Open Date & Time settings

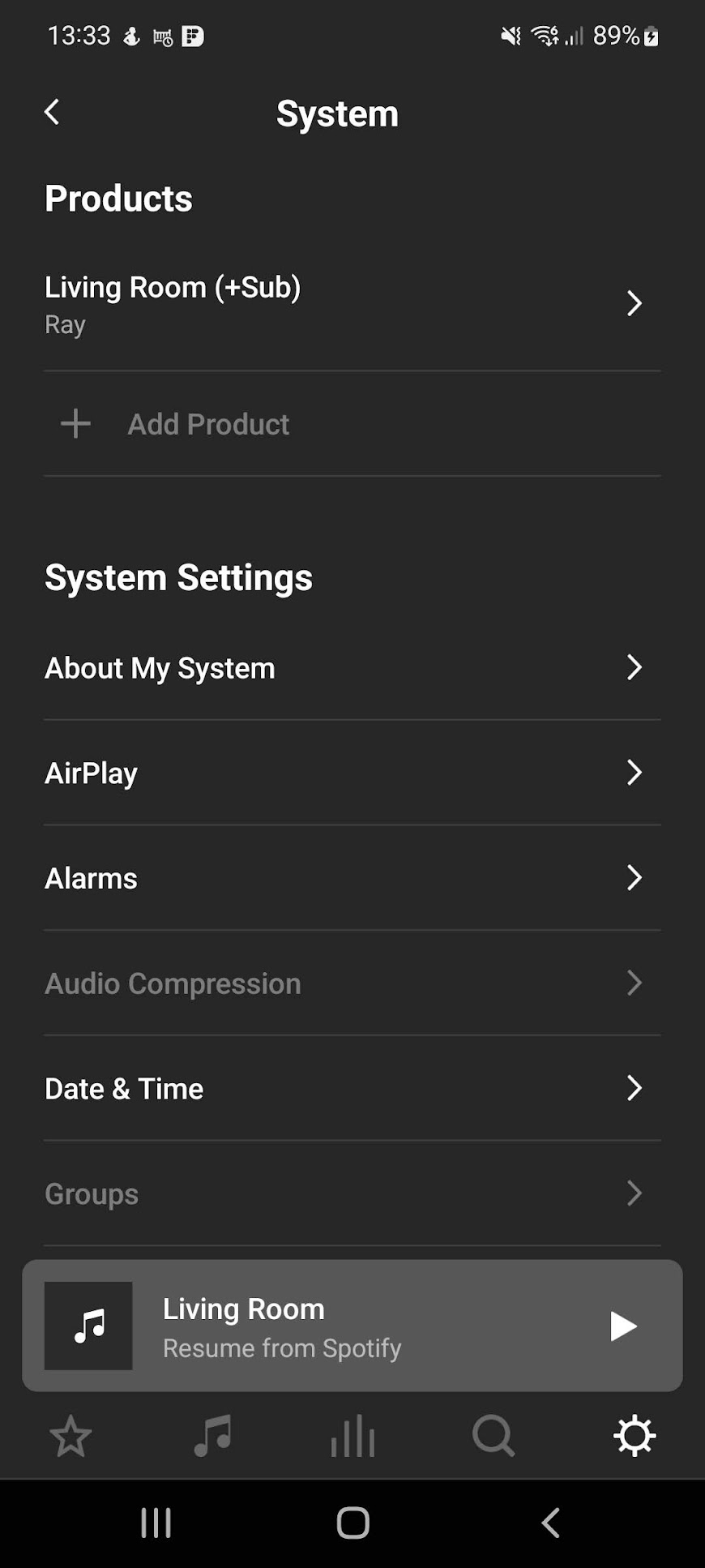(x=352, y=1088)
